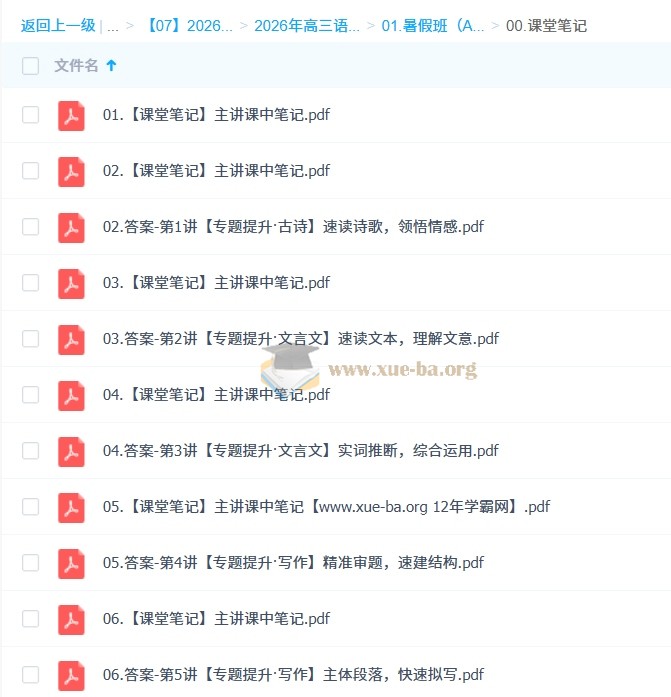671x697 pixels.
Task: Tick the select-all checkbox beside 文件名
Action: click(31, 66)
